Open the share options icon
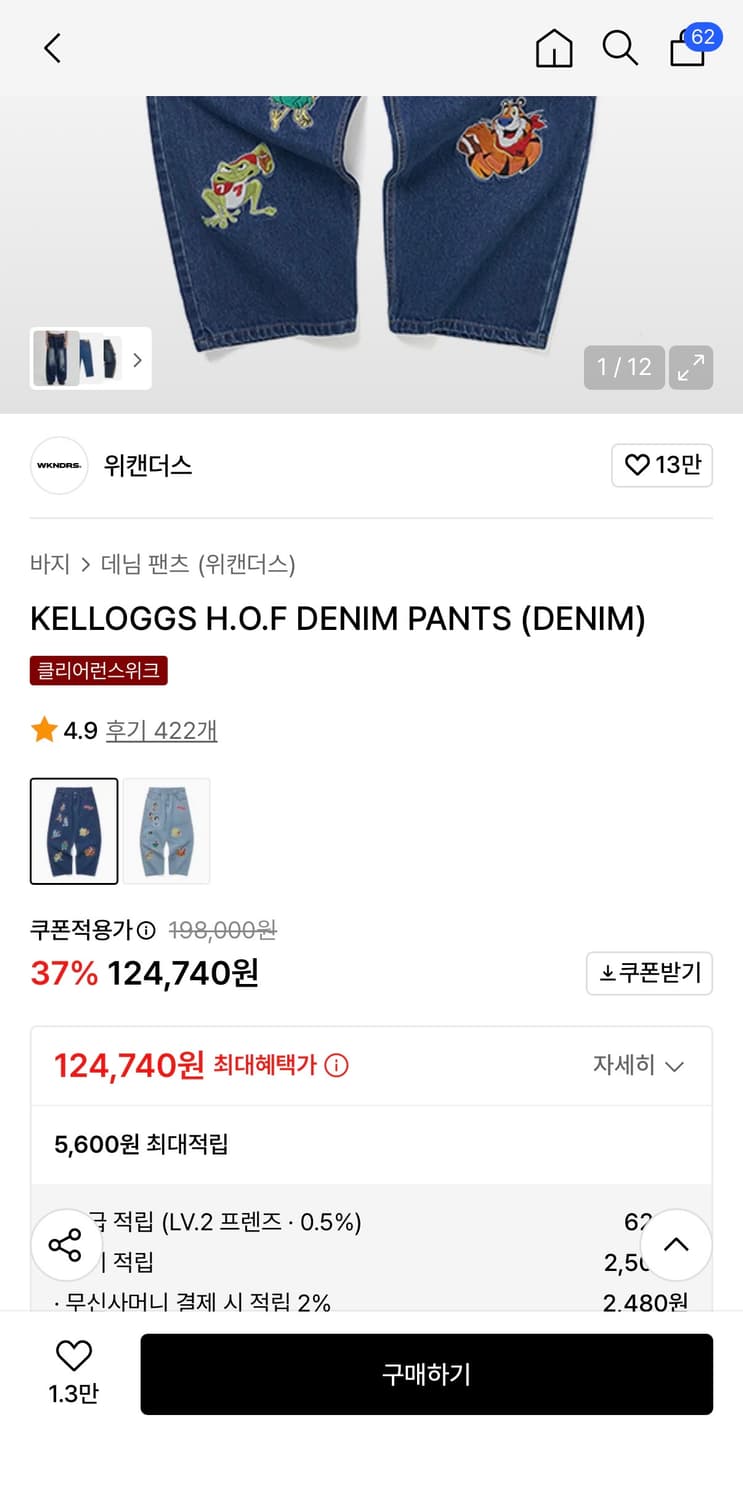This screenshot has width=743, height=1500. (66, 1245)
